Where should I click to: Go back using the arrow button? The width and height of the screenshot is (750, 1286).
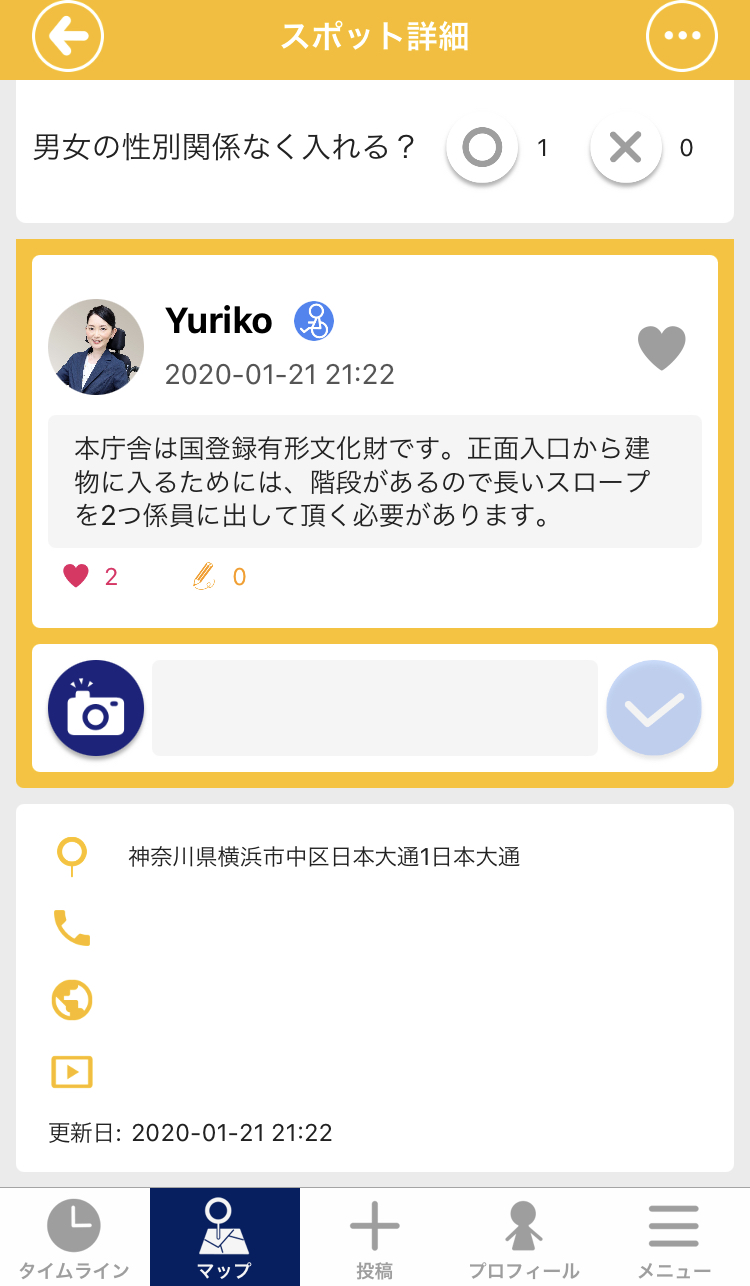68,37
